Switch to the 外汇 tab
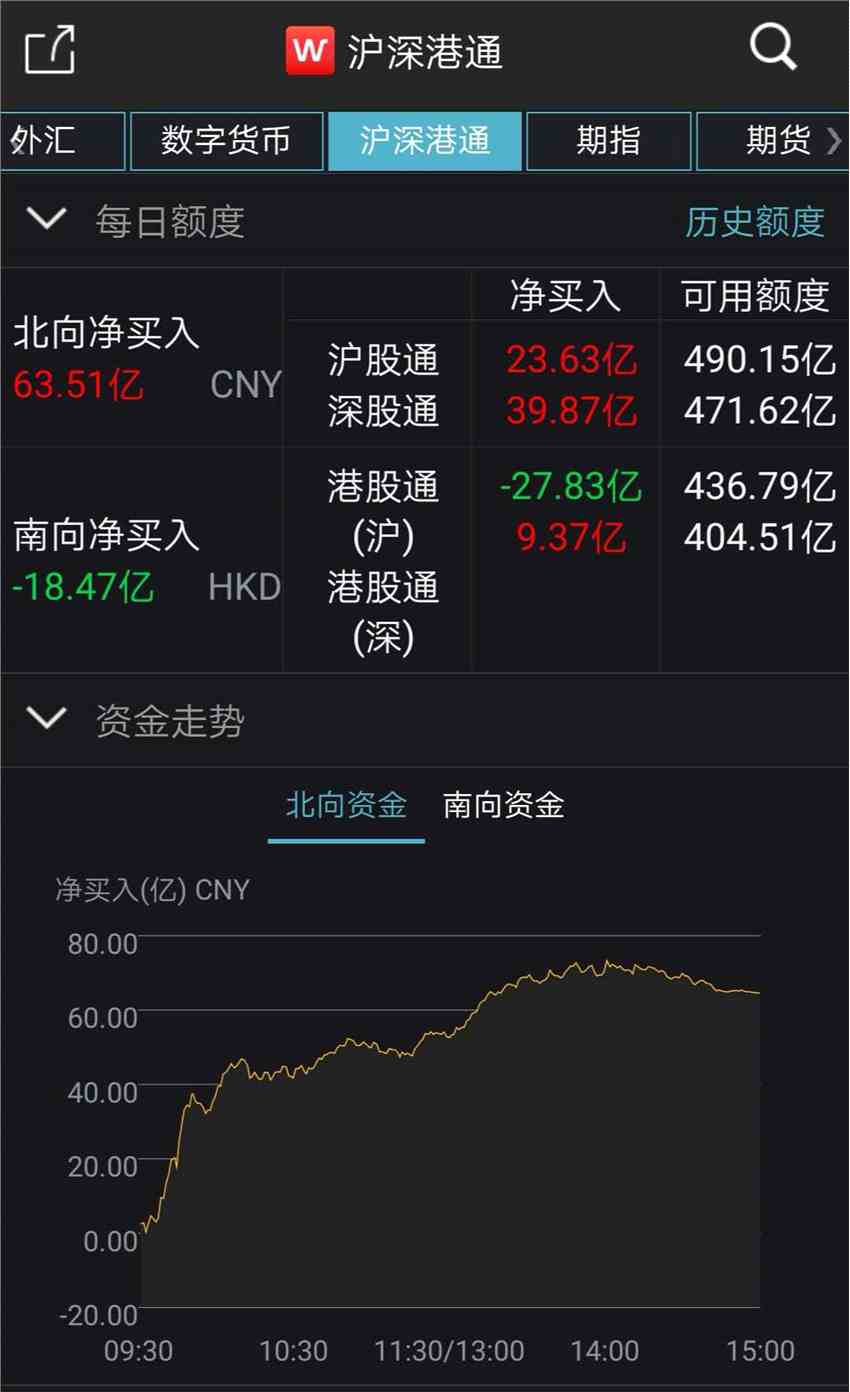This screenshot has width=850, height=1392. click(x=60, y=141)
